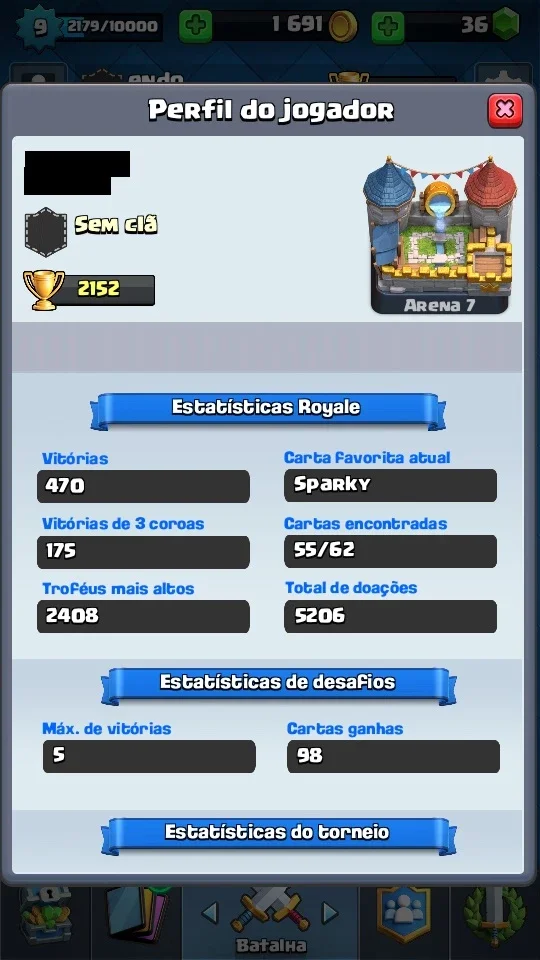This screenshot has width=540, height=960.
Task: Tap the green plus next to gems
Action: coord(388,26)
